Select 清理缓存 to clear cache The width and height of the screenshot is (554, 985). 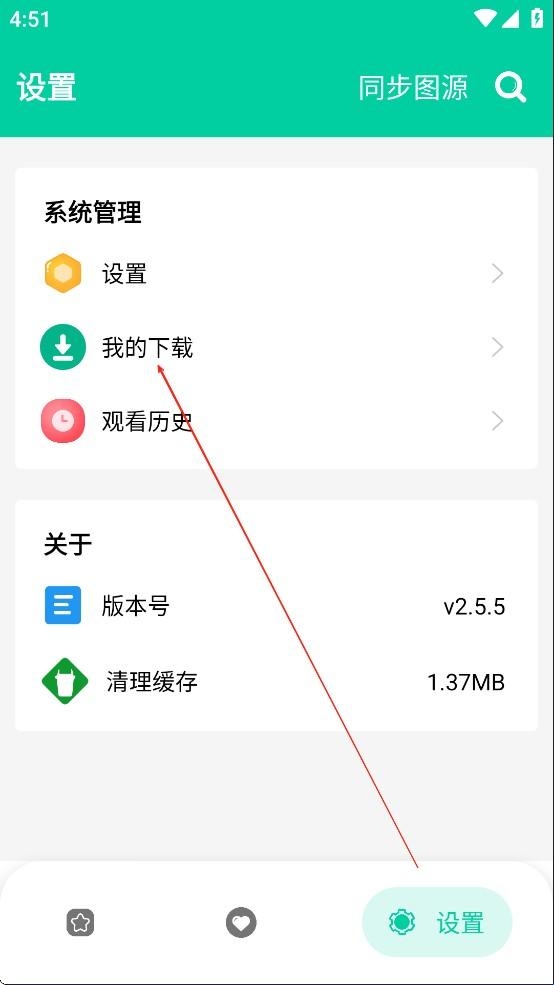click(276, 681)
